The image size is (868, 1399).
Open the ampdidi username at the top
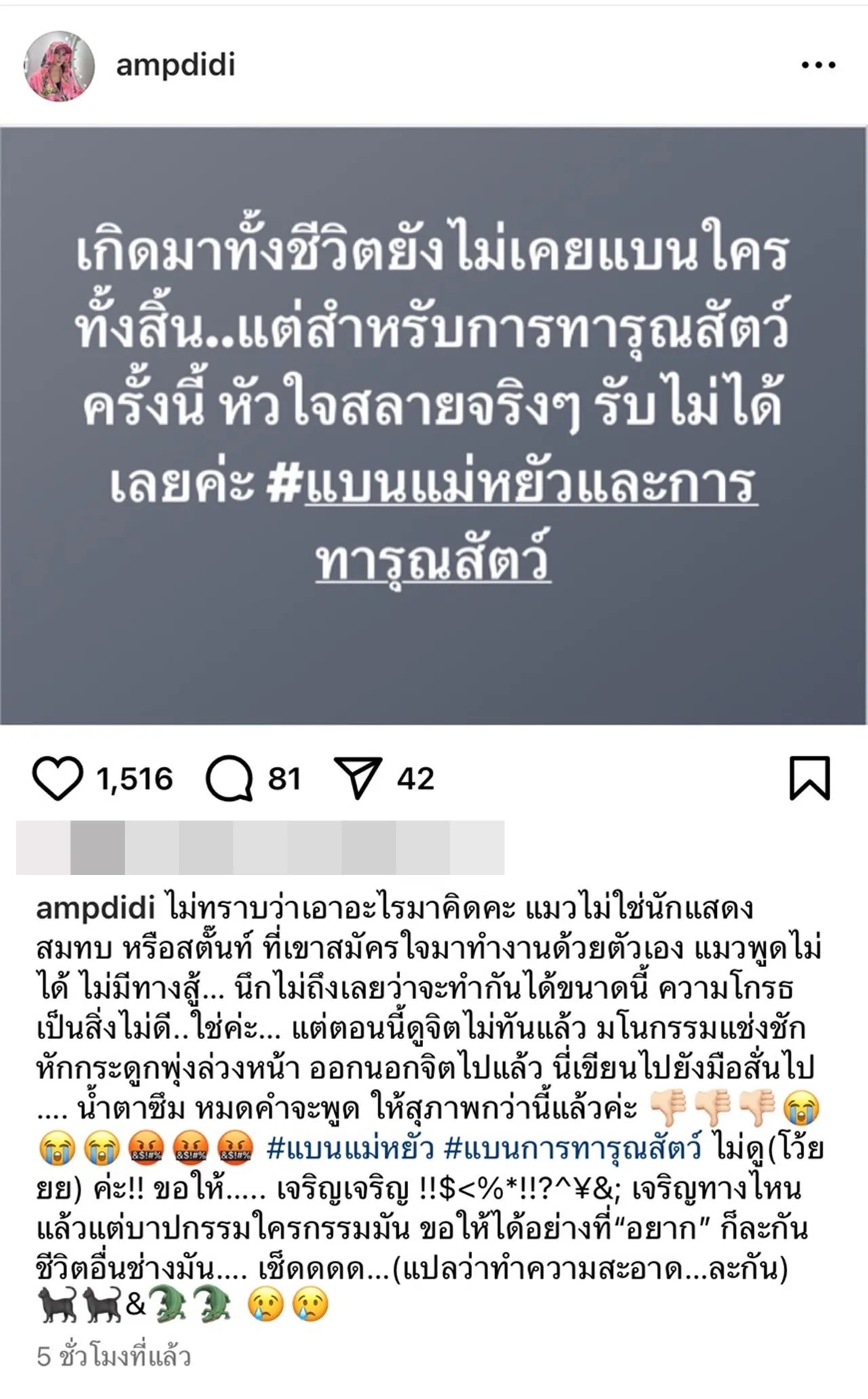click(176, 65)
